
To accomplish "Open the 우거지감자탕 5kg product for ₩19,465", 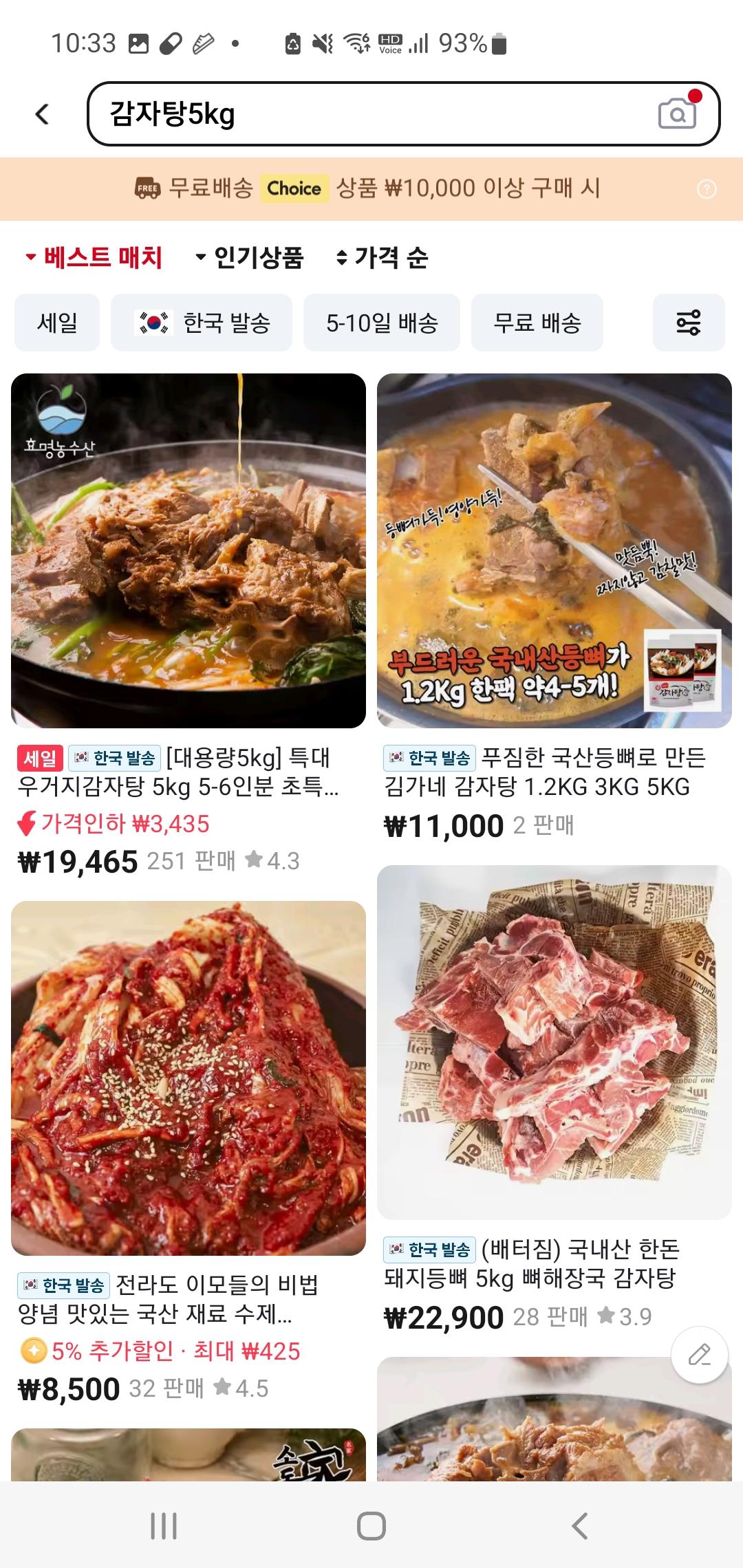I will 189,550.
